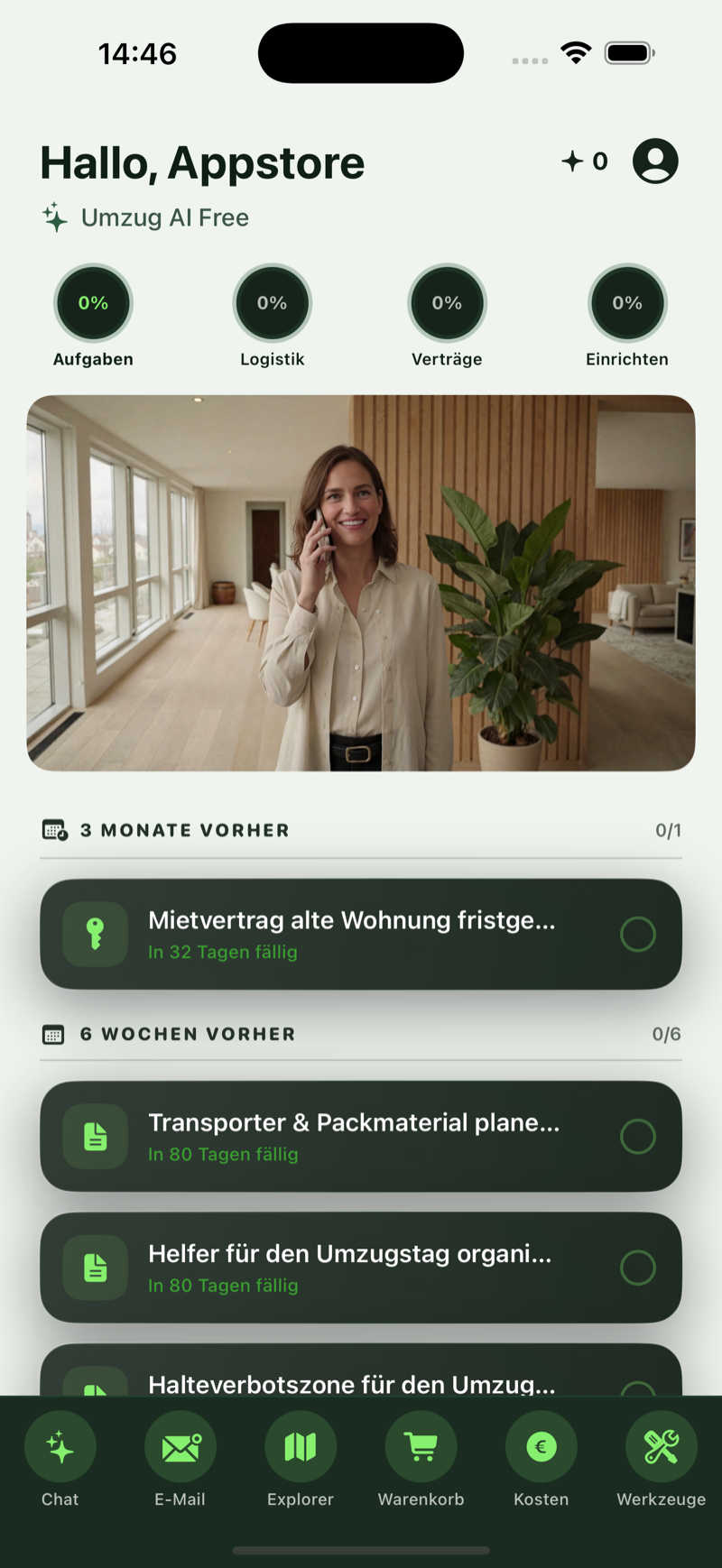Screen dimensions: 722x1568
Task: Select the Kosten tab
Action: click(541, 1459)
